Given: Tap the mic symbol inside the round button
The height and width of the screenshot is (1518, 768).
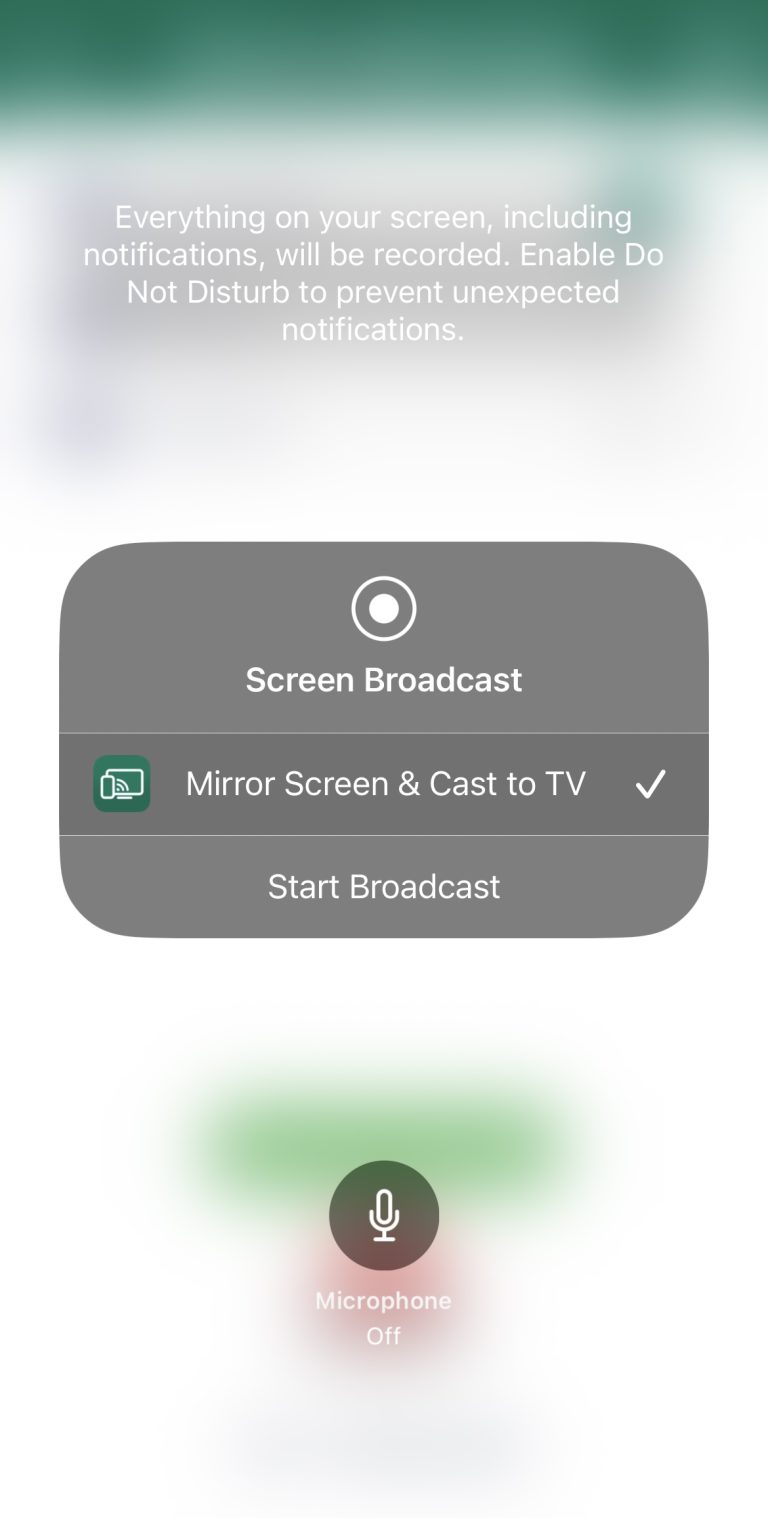Looking at the screenshot, I should coord(384,1214).
